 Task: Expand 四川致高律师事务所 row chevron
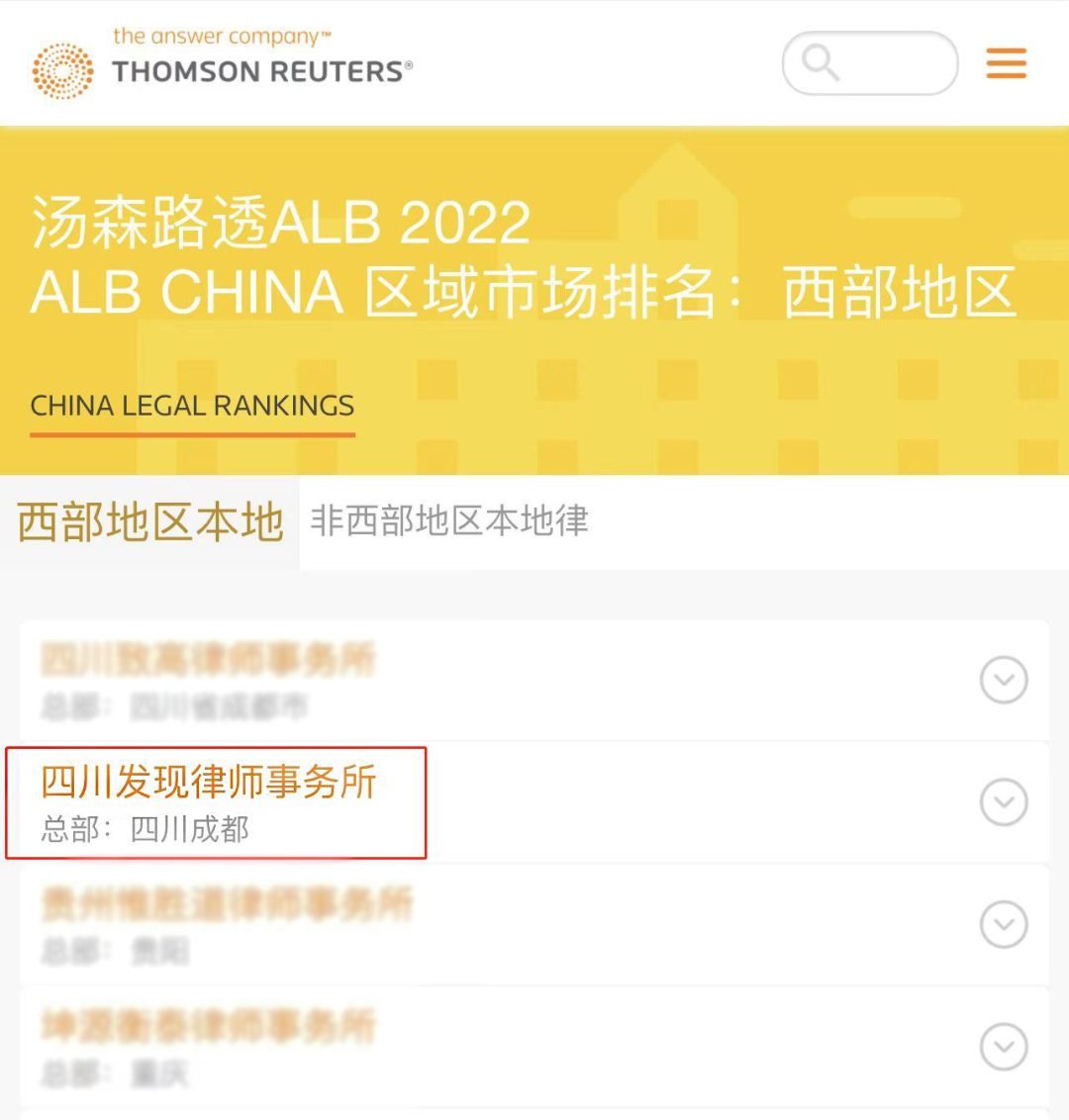point(1004,681)
